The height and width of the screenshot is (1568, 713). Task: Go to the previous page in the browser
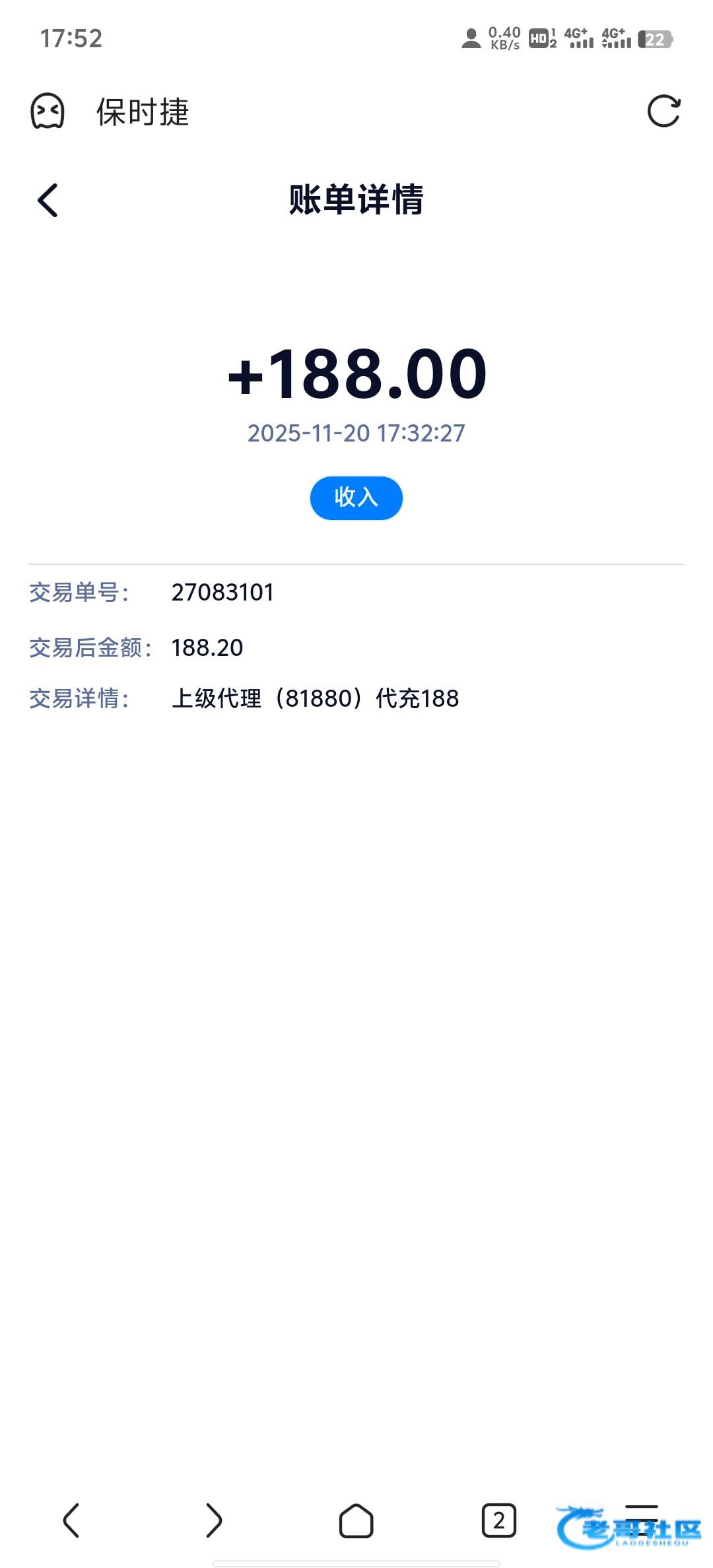click(x=71, y=1520)
